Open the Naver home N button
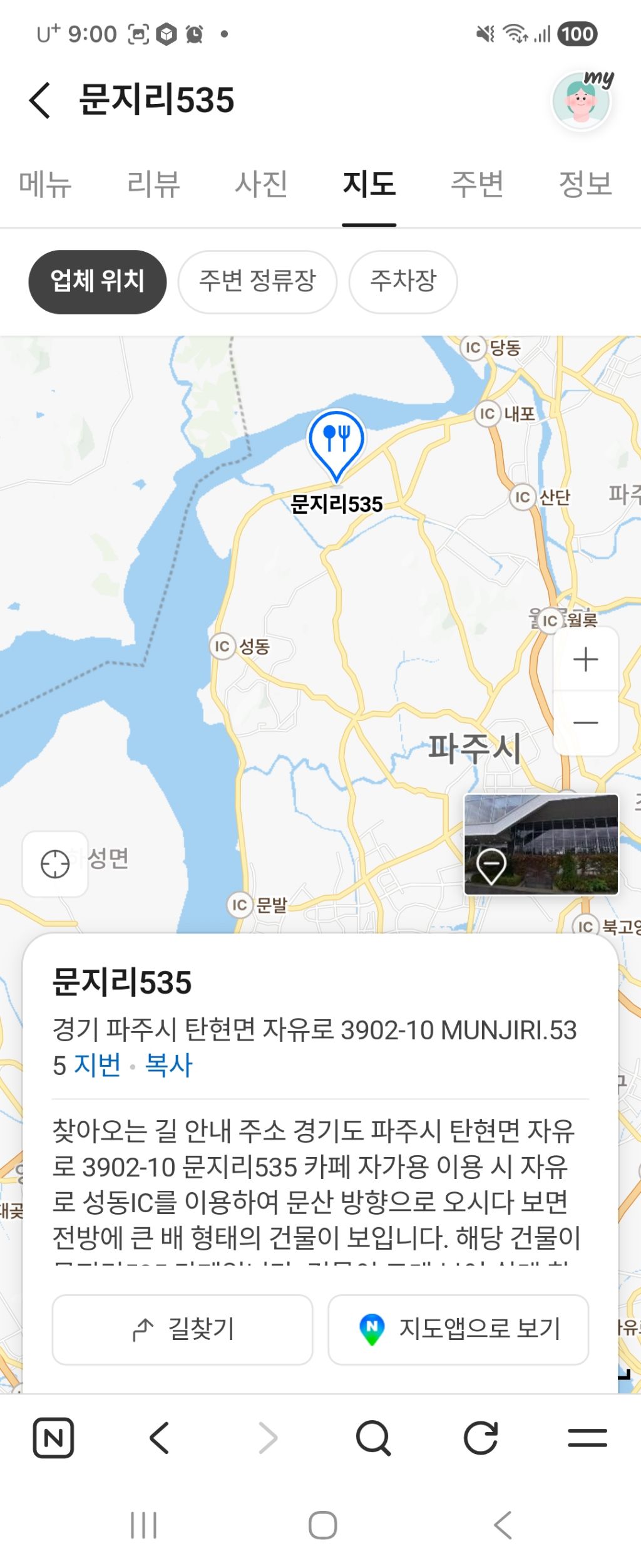 53,1438
